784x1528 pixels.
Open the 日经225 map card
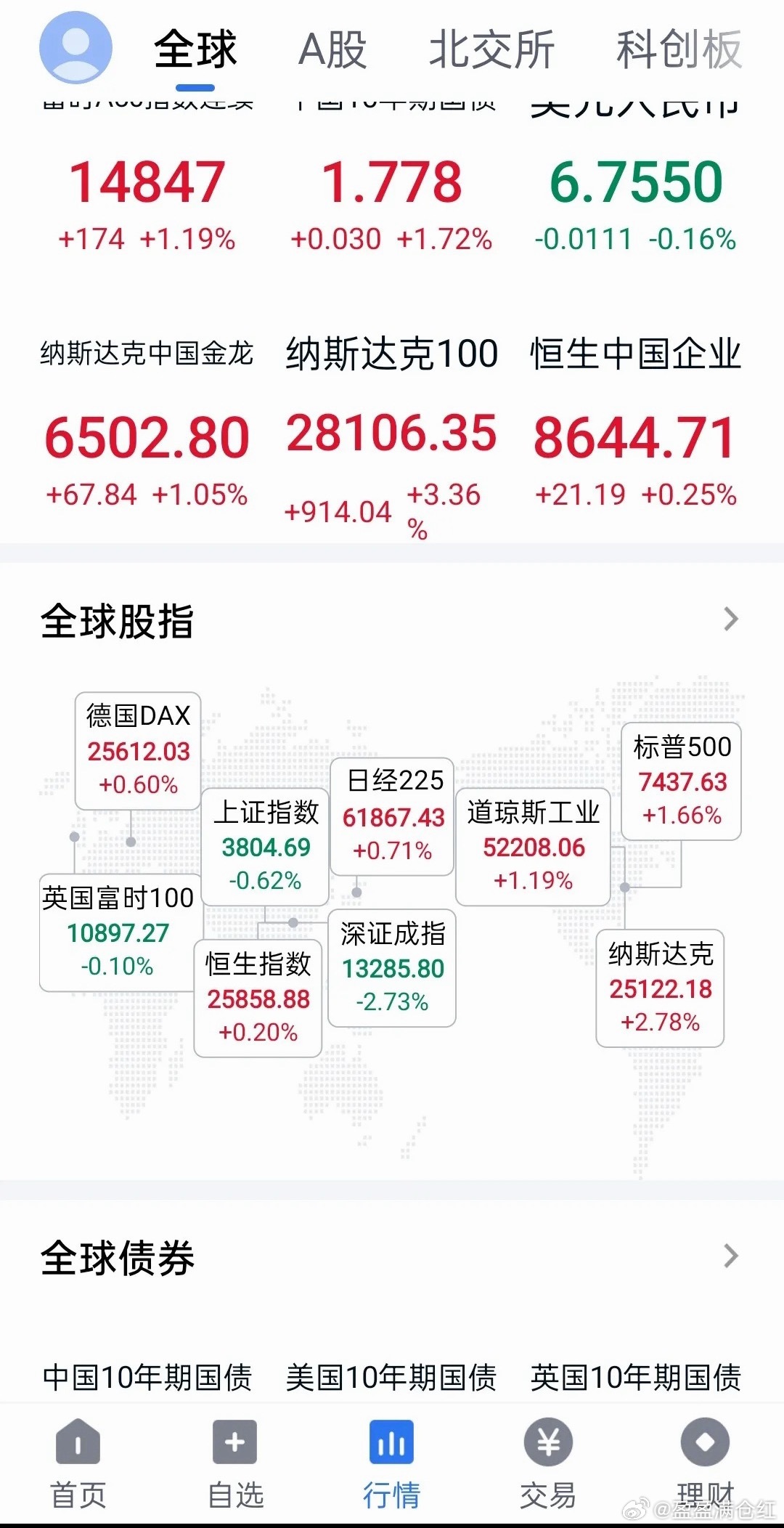coord(392,816)
